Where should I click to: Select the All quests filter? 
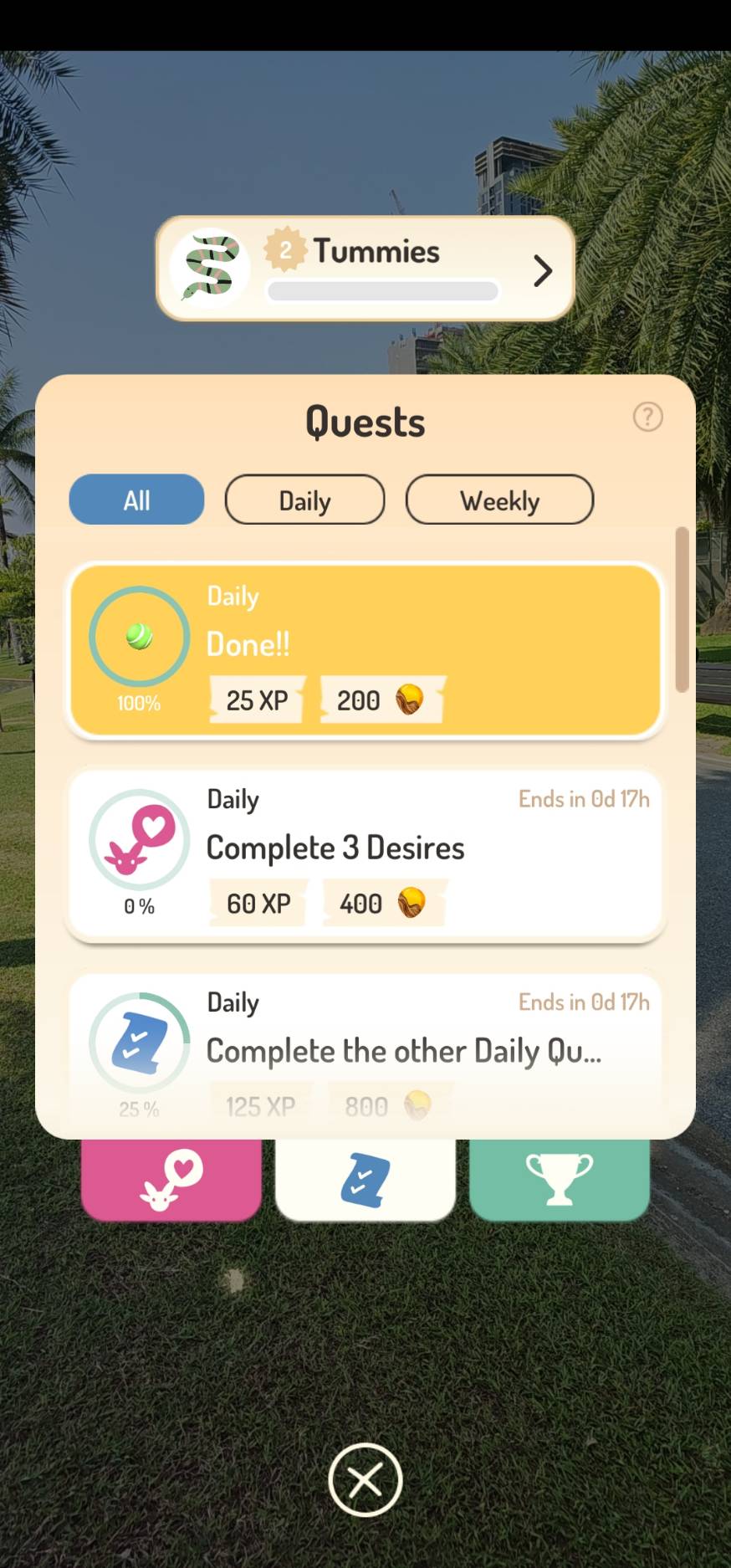pyautogui.click(x=136, y=500)
